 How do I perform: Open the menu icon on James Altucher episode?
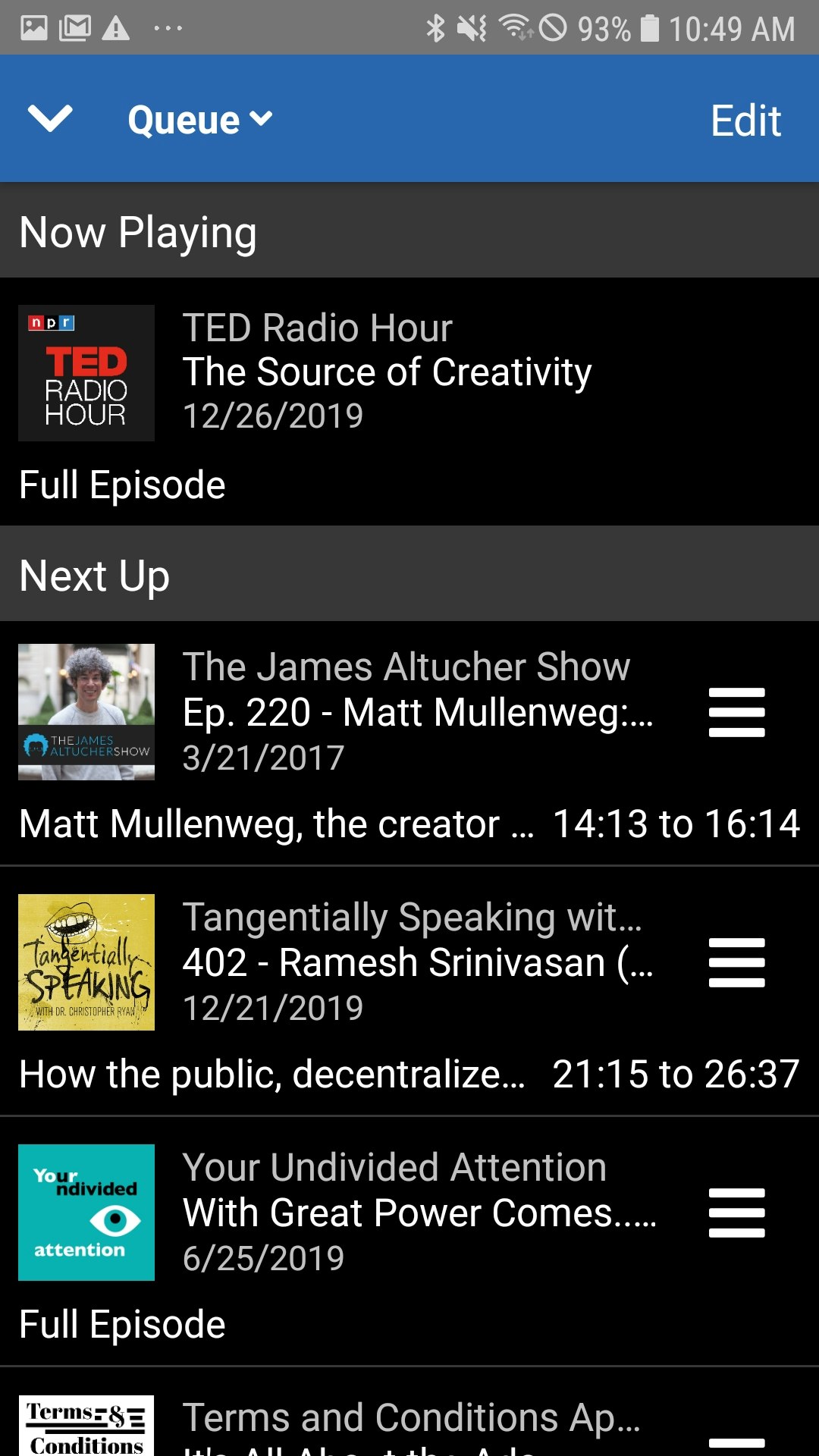click(x=736, y=711)
